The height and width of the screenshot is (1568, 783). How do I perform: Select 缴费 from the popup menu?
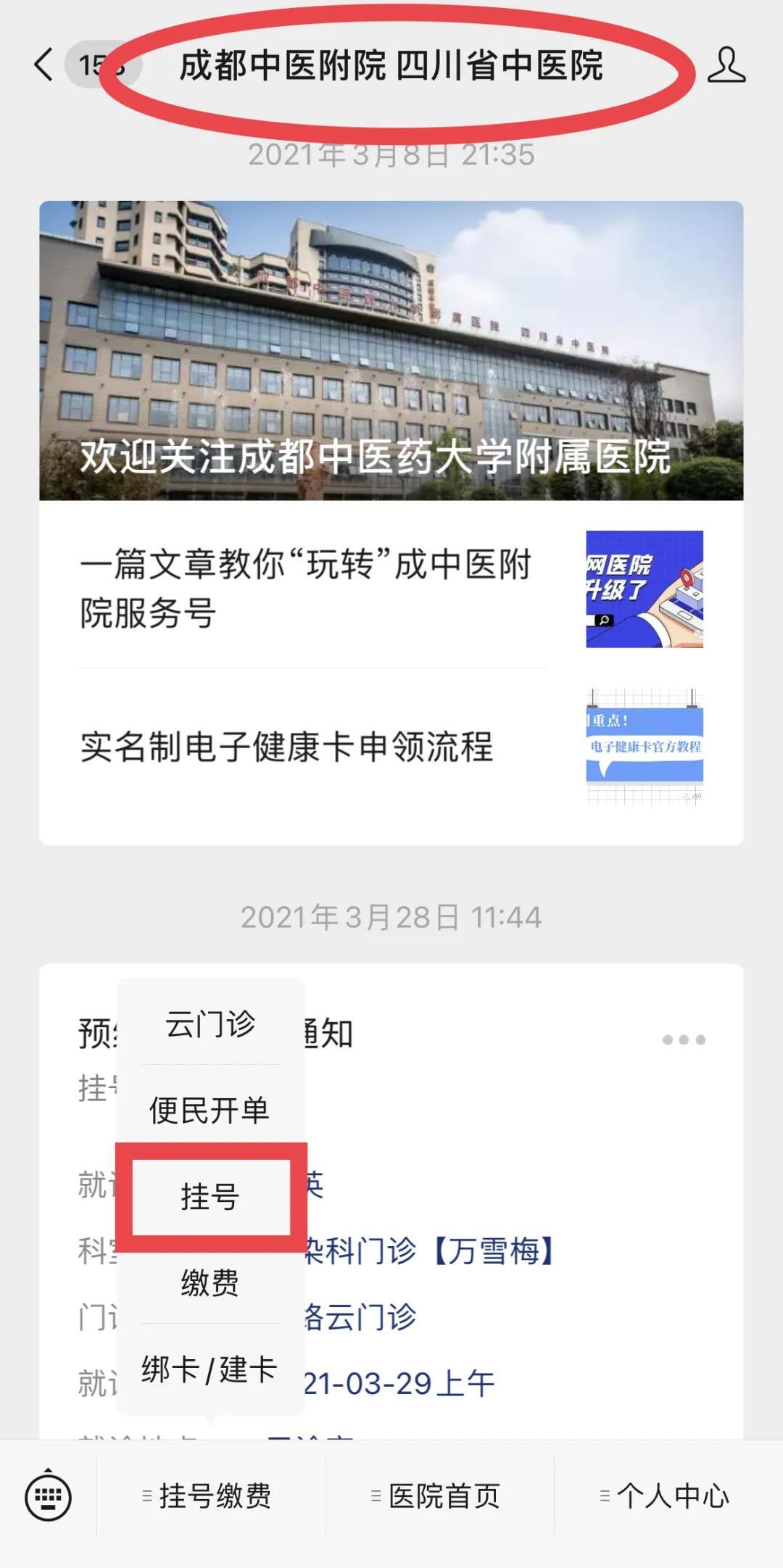tap(210, 1282)
